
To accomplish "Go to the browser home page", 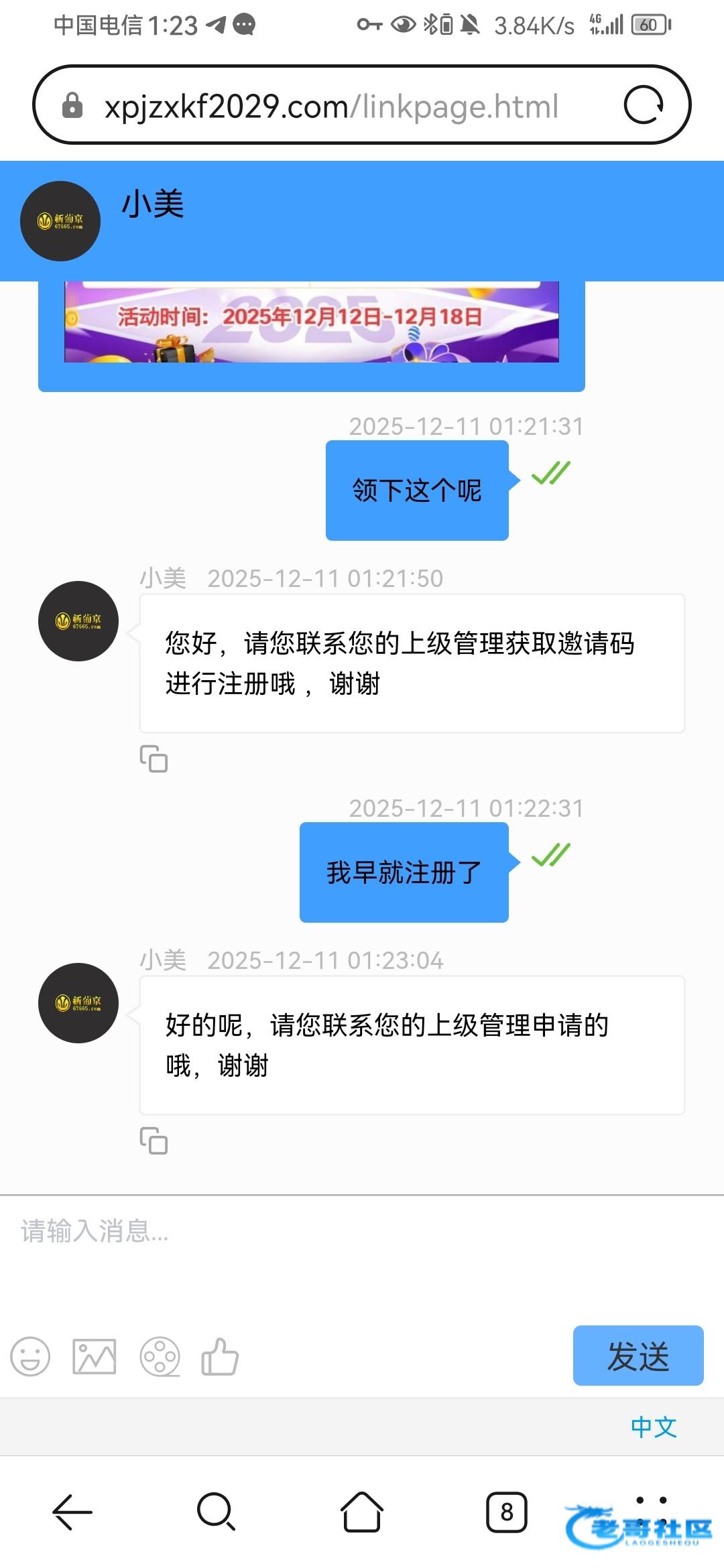I will [x=362, y=1512].
